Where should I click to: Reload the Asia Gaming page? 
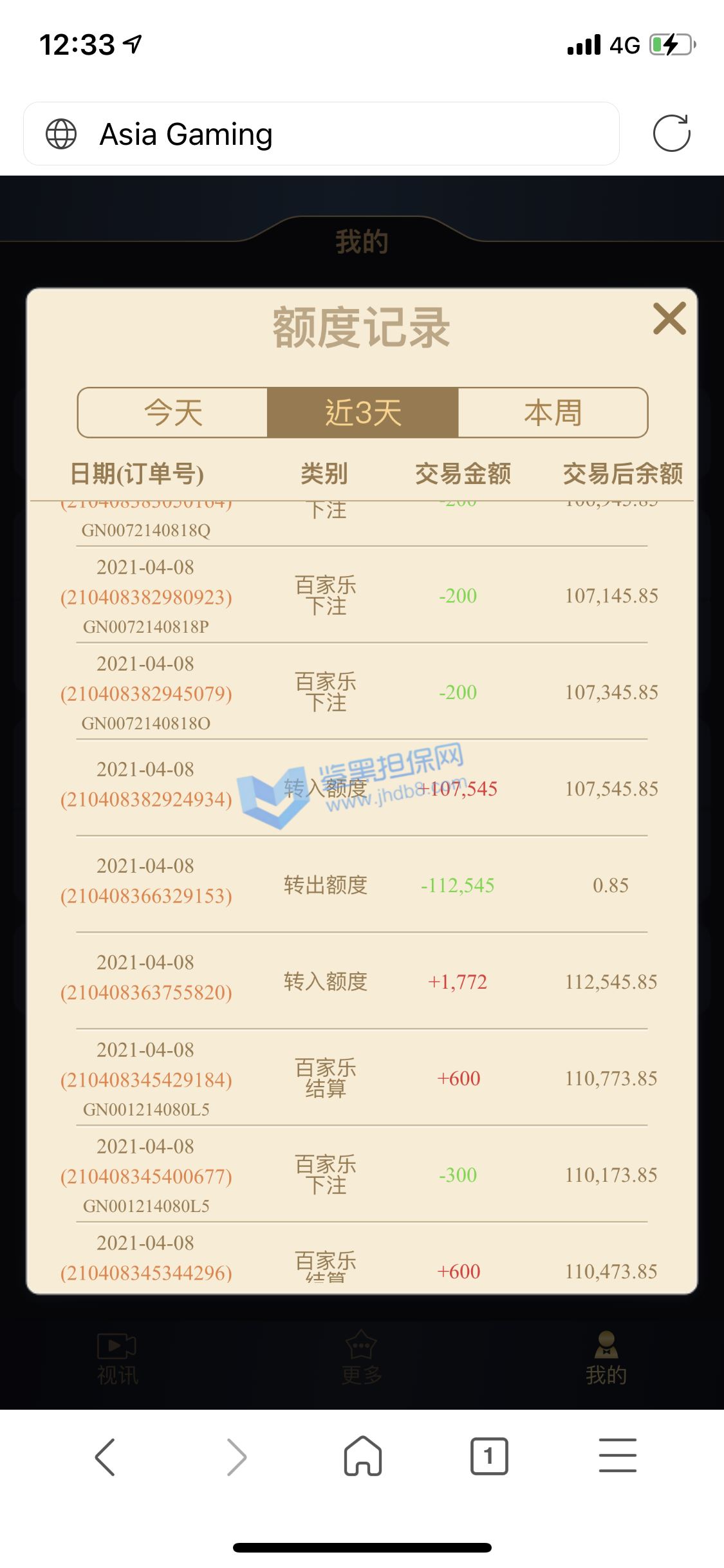tap(671, 134)
